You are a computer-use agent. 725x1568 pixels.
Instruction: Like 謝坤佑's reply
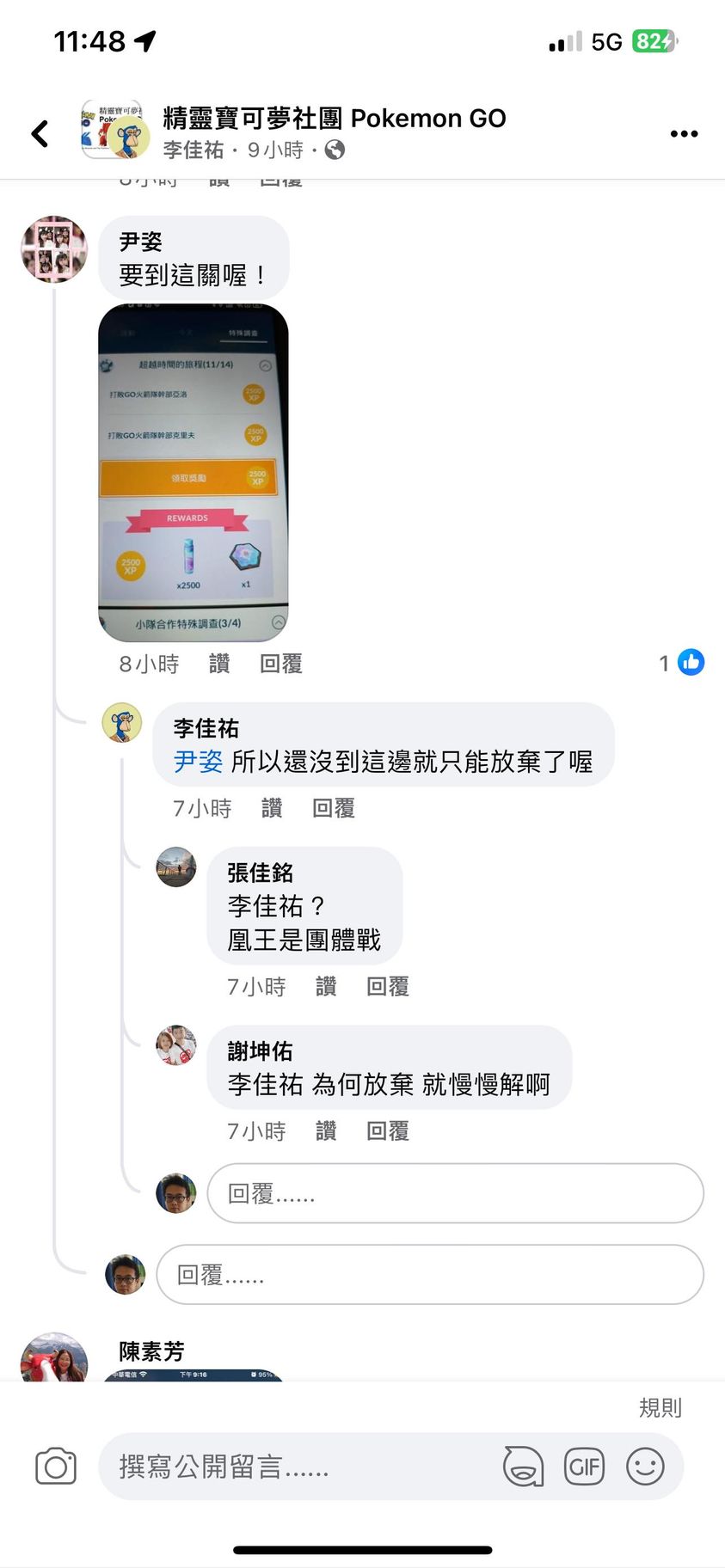coord(326,1131)
